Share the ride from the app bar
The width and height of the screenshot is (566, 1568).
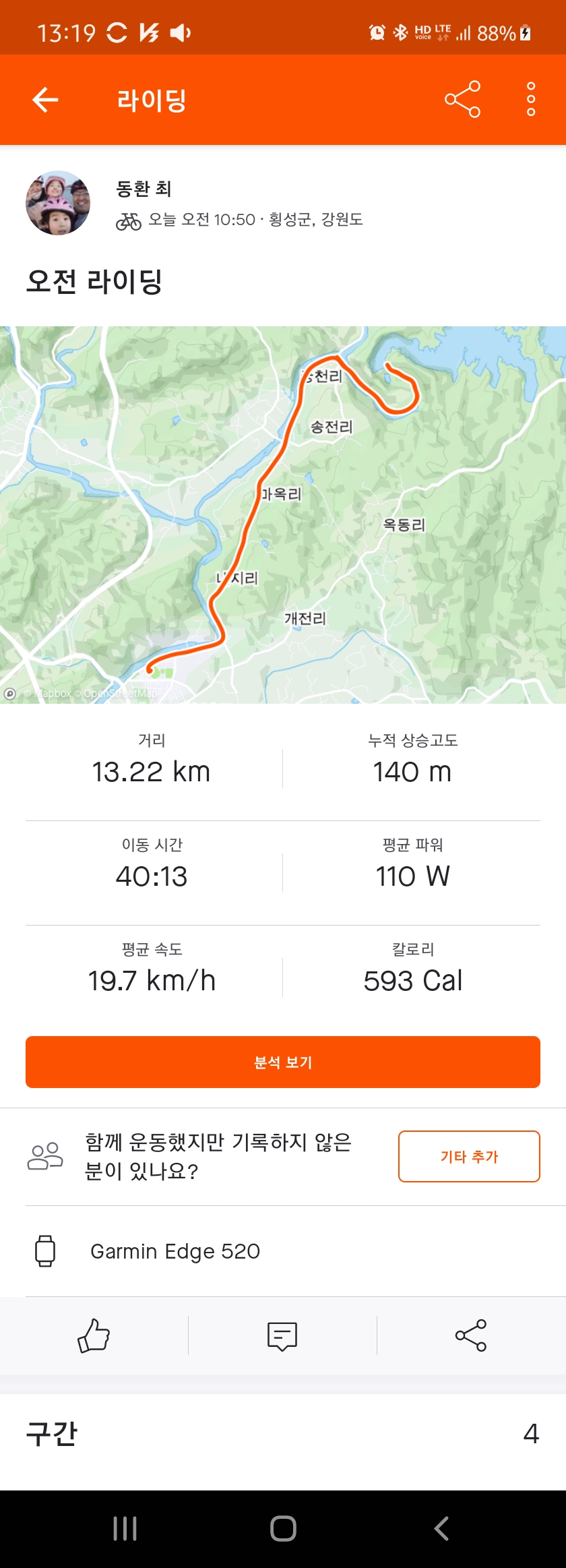pos(463,100)
